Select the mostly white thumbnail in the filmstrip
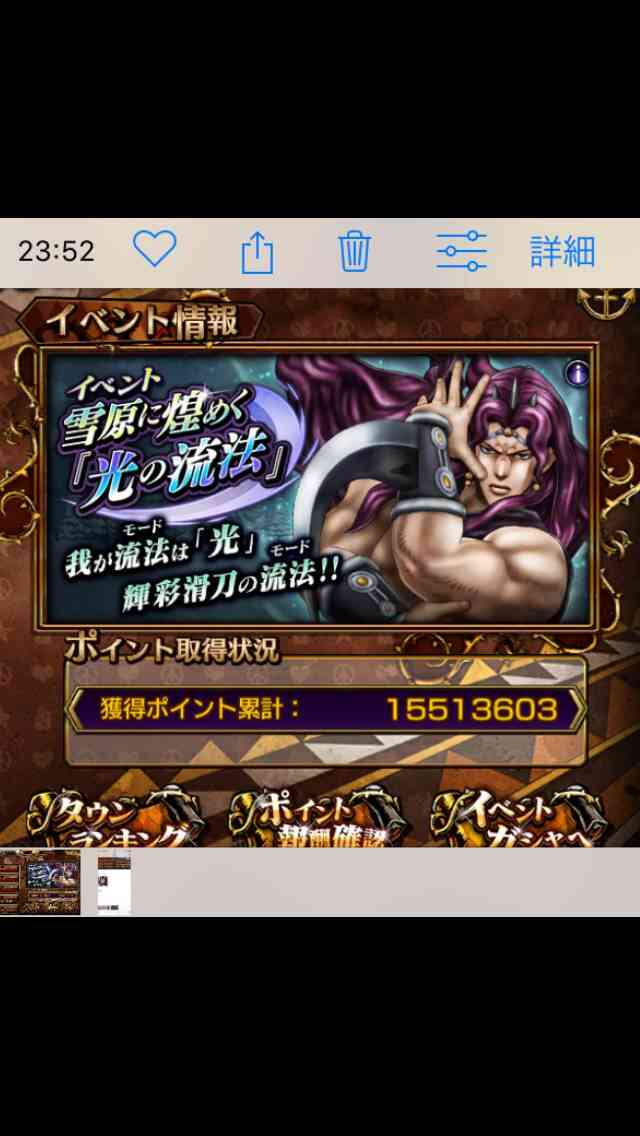This screenshot has height=1136, width=640. 115,882
